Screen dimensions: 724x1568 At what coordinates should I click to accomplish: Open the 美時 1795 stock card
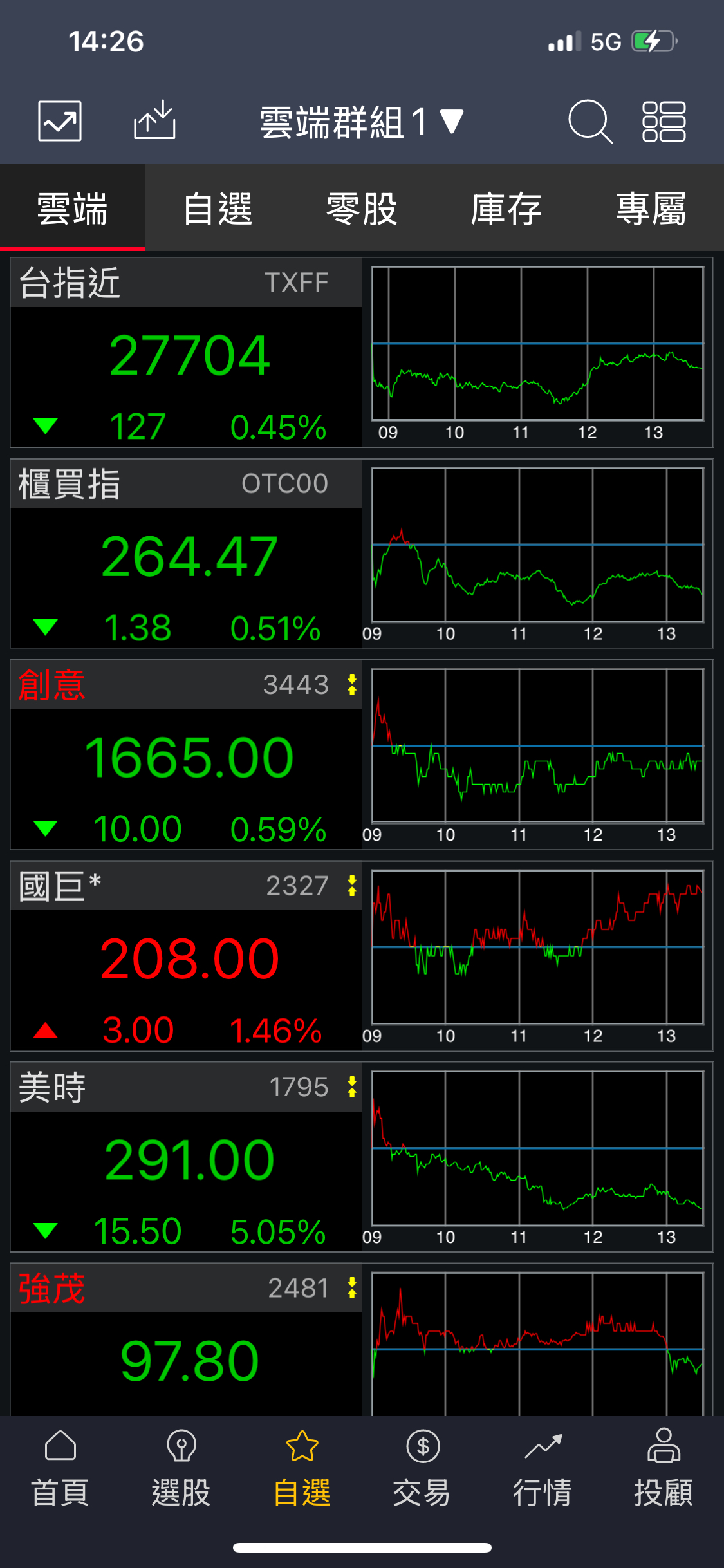[x=187, y=1157]
